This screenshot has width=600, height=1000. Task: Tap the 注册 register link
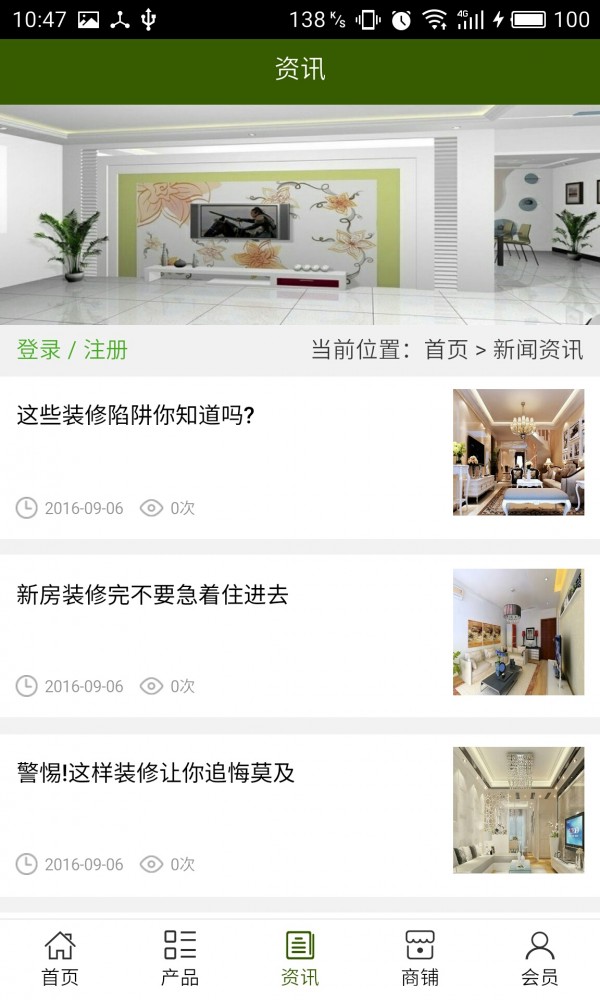point(105,350)
